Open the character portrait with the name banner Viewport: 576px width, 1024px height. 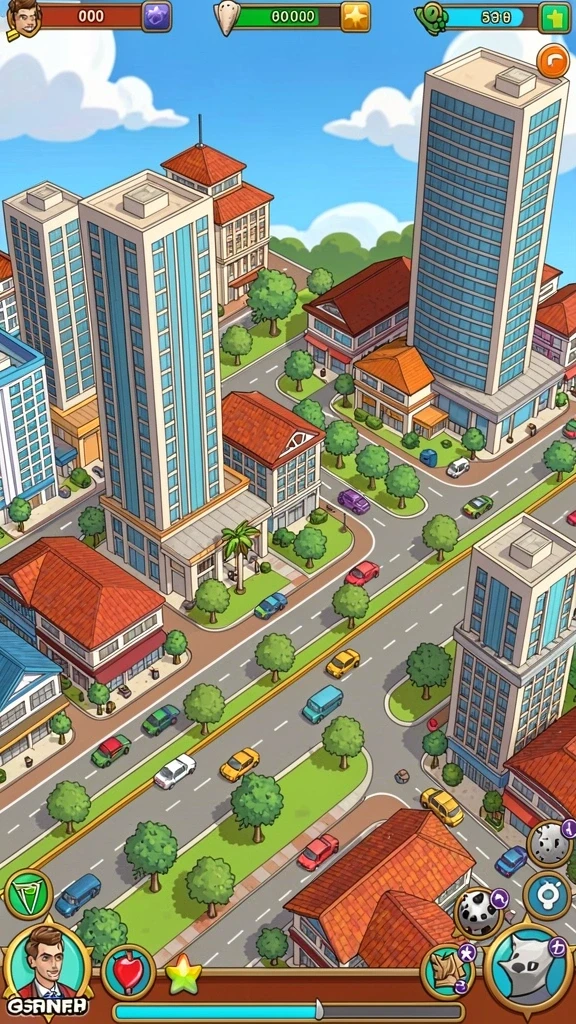coord(48,972)
